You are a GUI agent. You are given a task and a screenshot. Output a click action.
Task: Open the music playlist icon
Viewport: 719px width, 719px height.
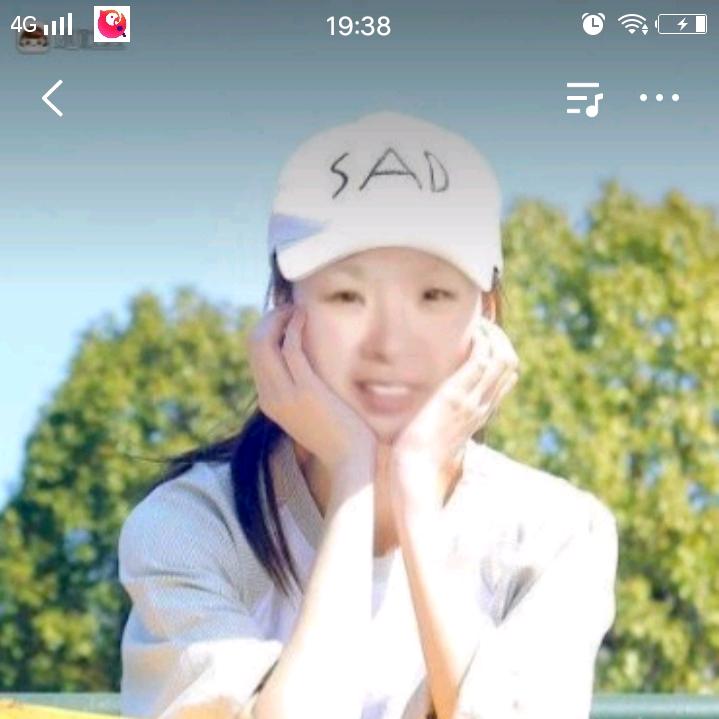[584, 100]
